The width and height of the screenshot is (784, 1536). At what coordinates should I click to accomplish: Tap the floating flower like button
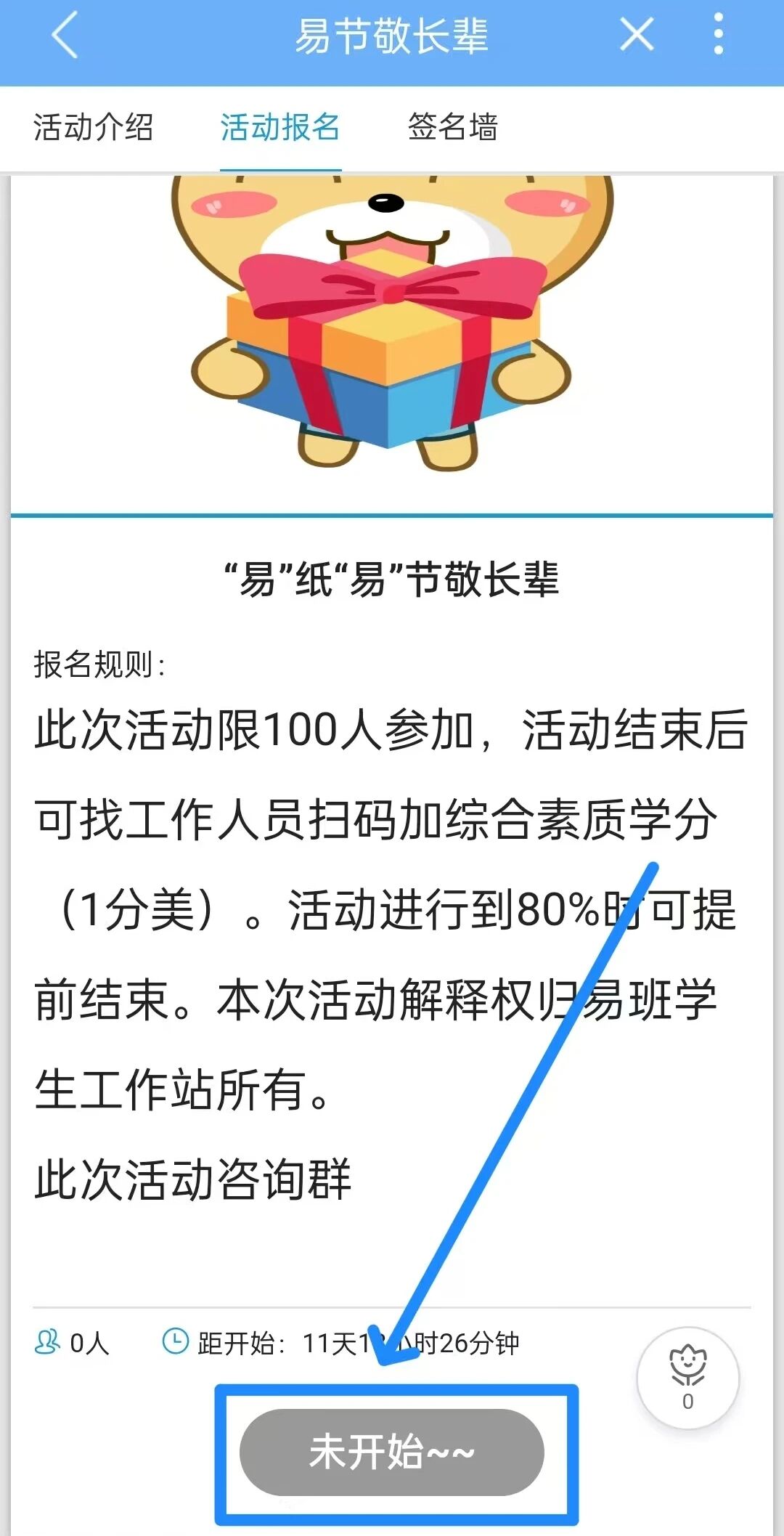pyautogui.click(x=687, y=1378)
